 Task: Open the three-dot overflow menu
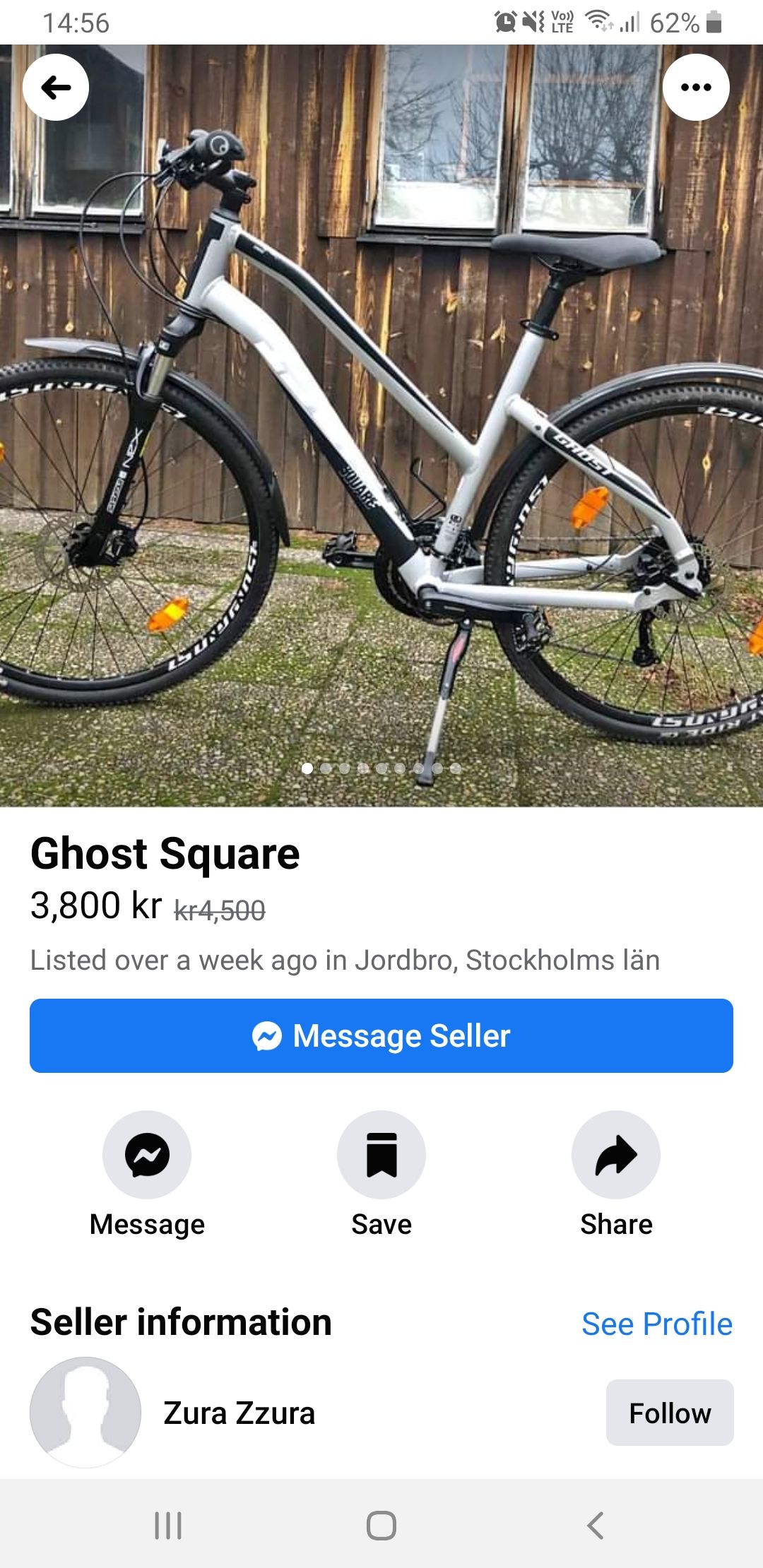point(696,88)
